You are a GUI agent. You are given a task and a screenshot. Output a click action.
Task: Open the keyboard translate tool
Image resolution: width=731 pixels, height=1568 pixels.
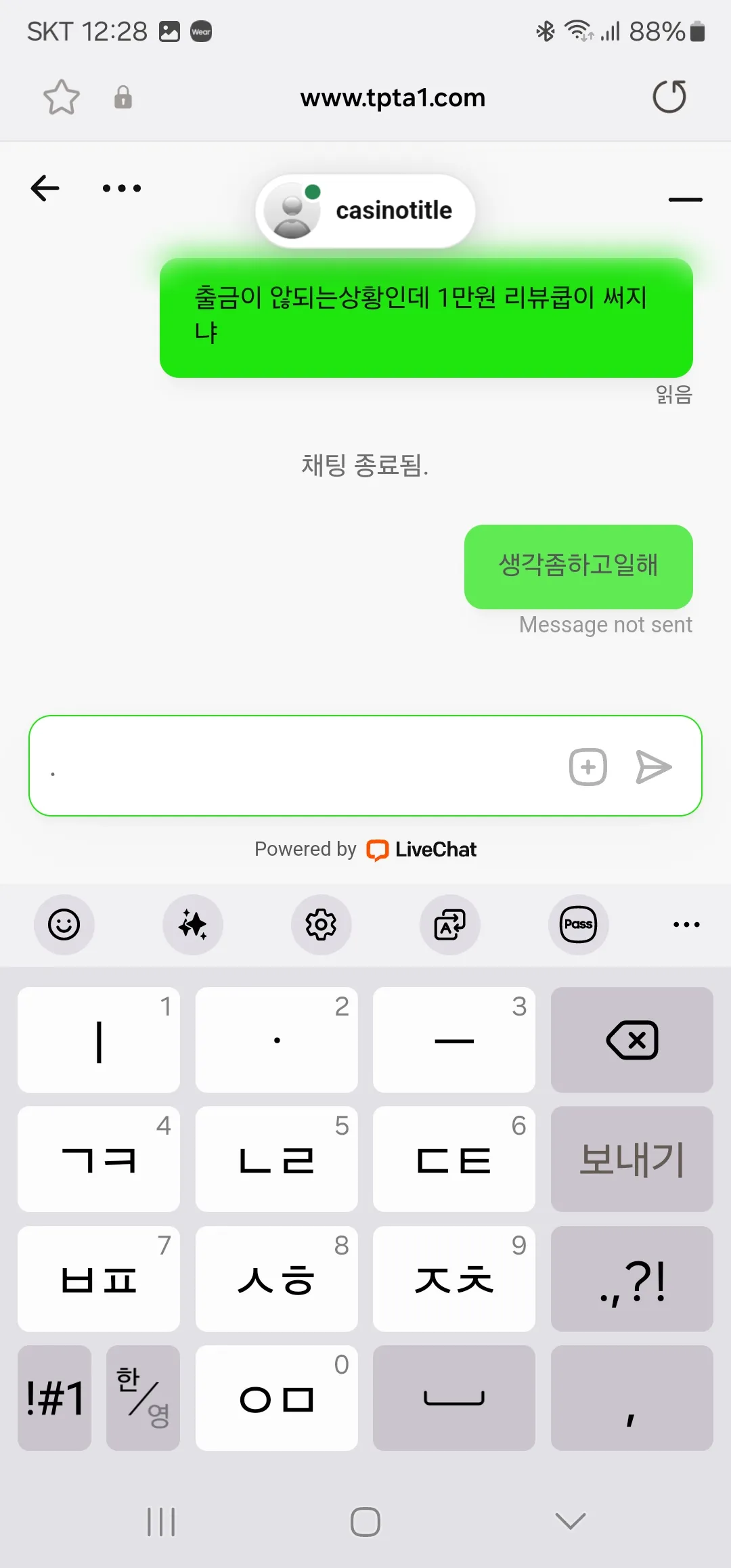pos(450,925)
